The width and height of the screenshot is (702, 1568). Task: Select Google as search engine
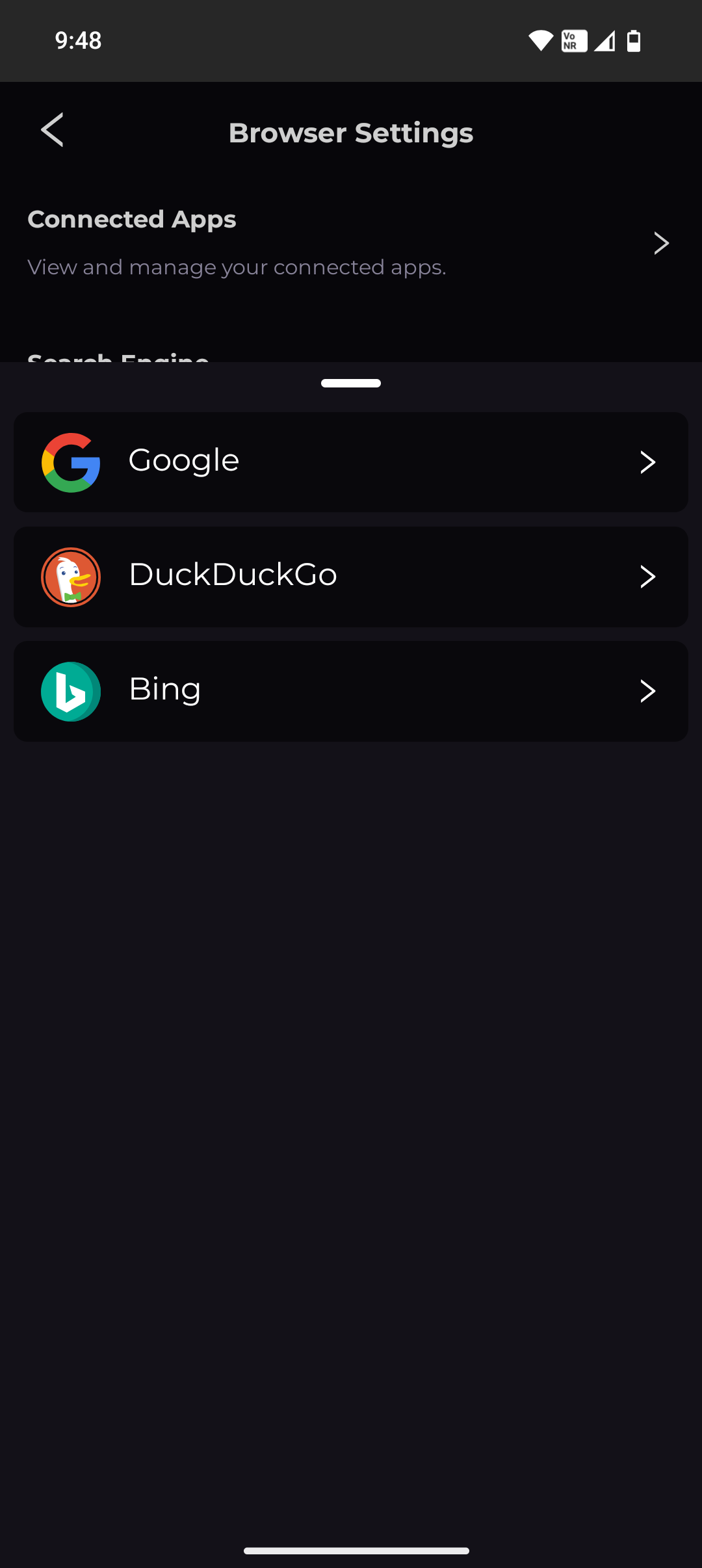tap(351, 462)
